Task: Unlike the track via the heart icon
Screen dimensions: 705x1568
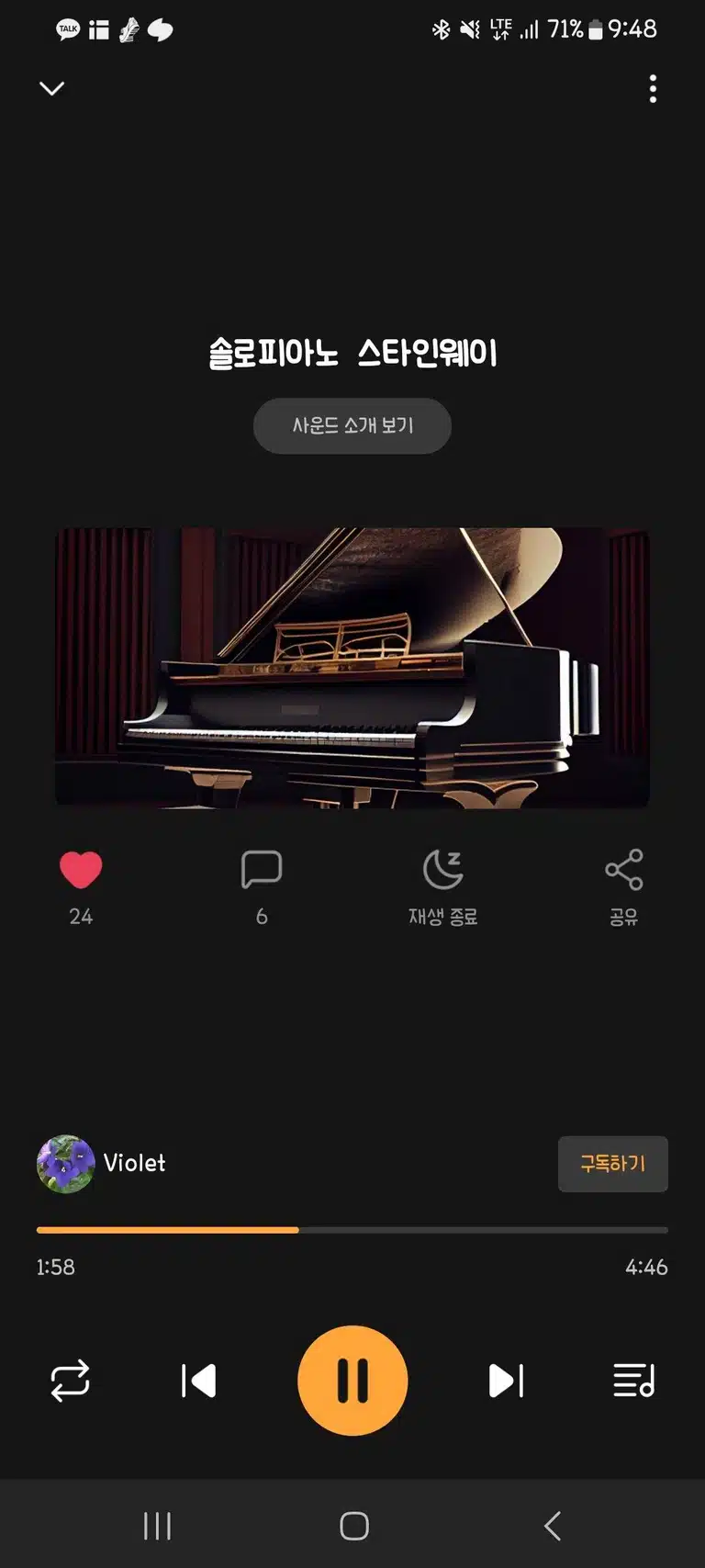Action: coord(81,870)
